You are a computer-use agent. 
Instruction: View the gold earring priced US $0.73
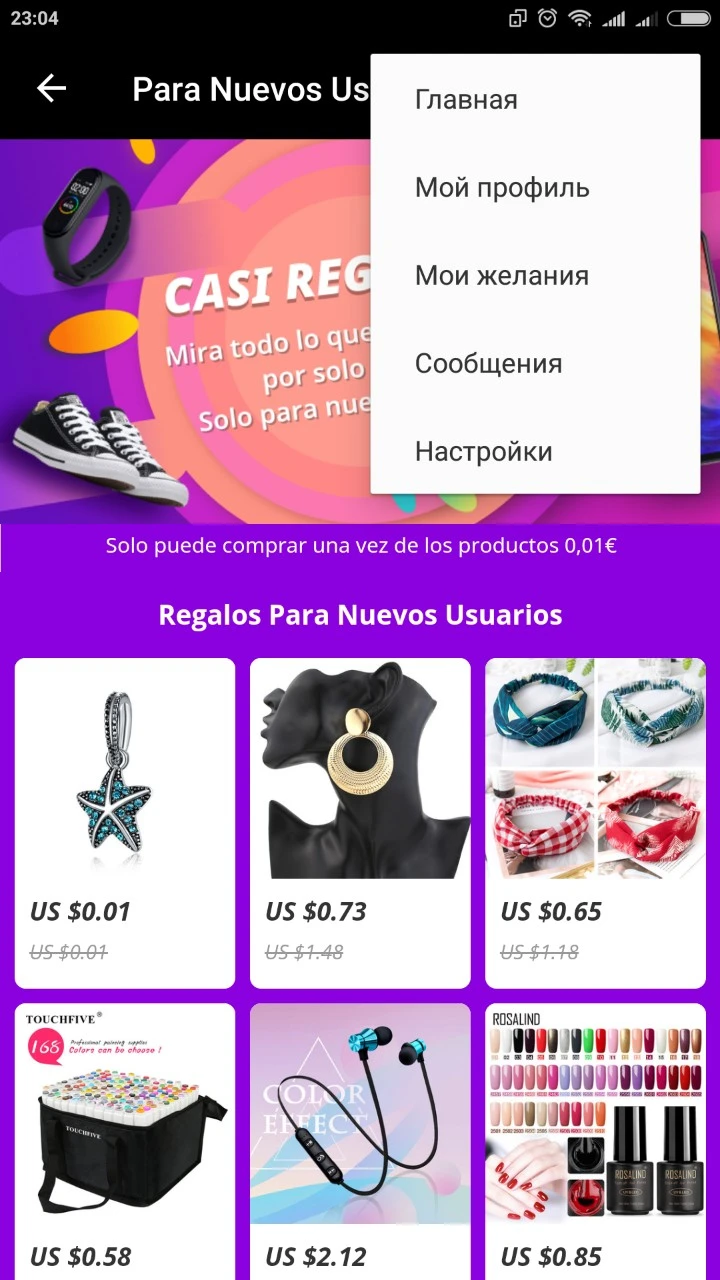pos(360,823)
